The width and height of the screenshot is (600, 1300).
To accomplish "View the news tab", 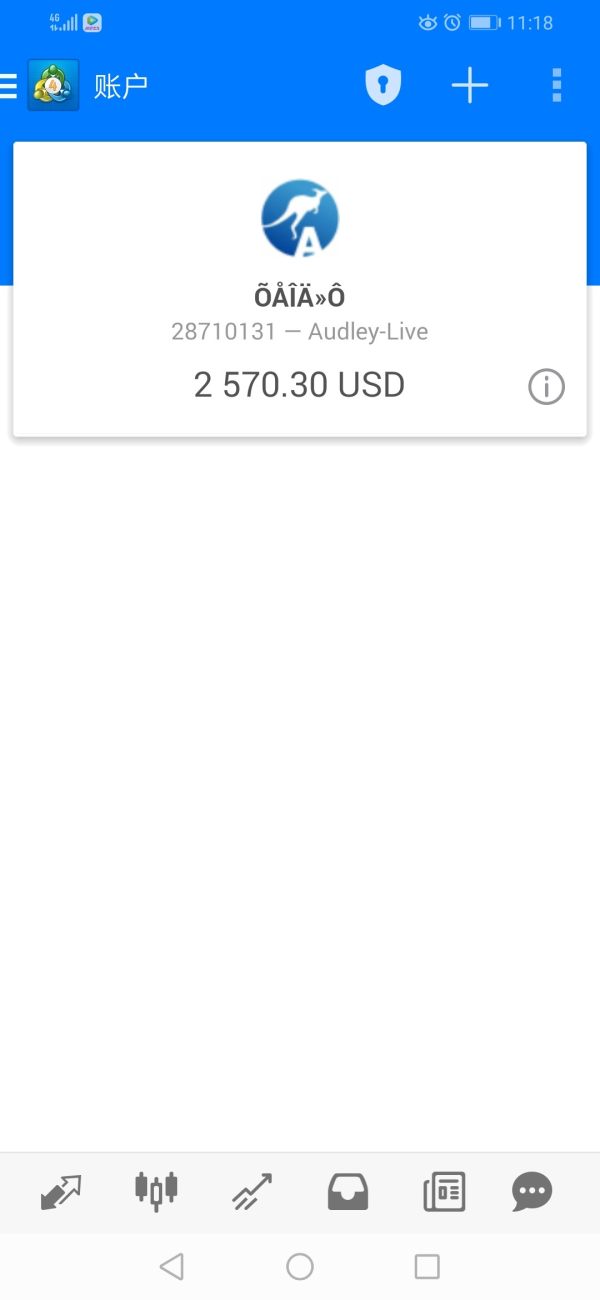I will pyautogui.click(x=444, y=1192).
